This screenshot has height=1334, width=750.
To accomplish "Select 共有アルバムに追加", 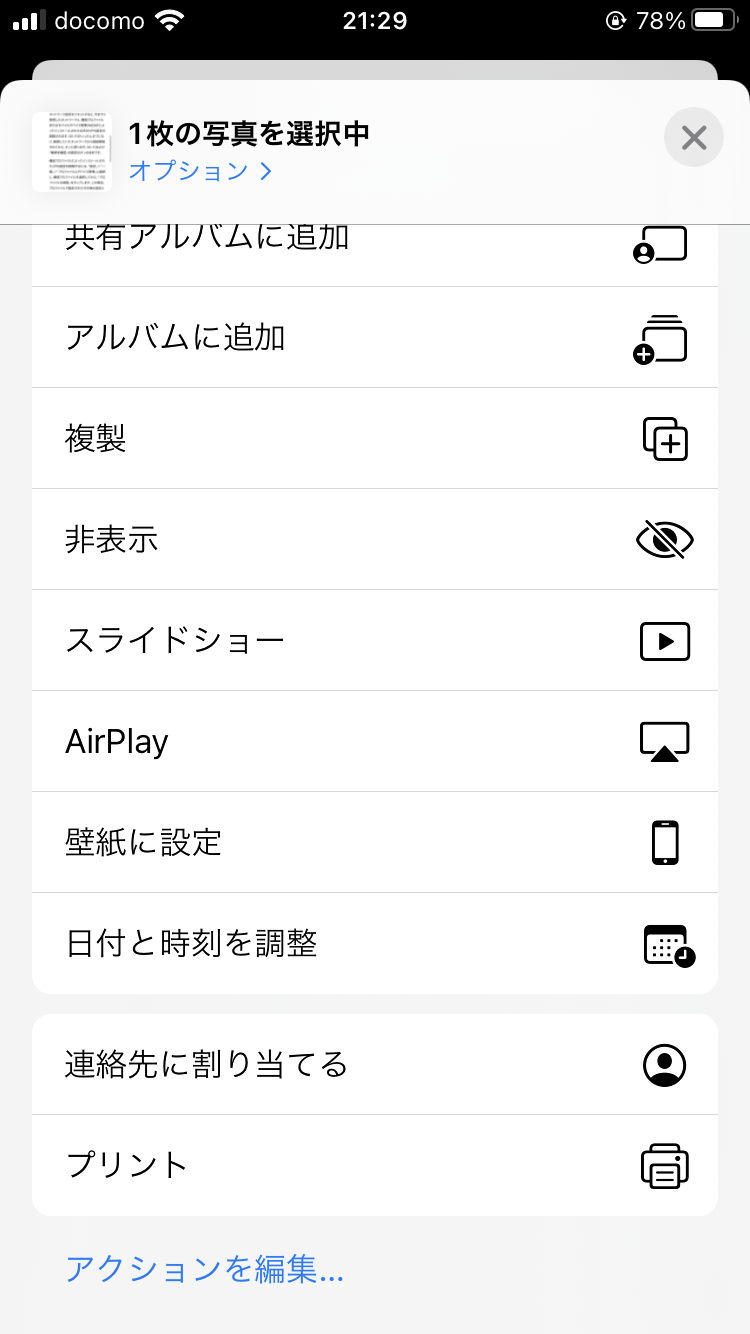I will 374,245.
